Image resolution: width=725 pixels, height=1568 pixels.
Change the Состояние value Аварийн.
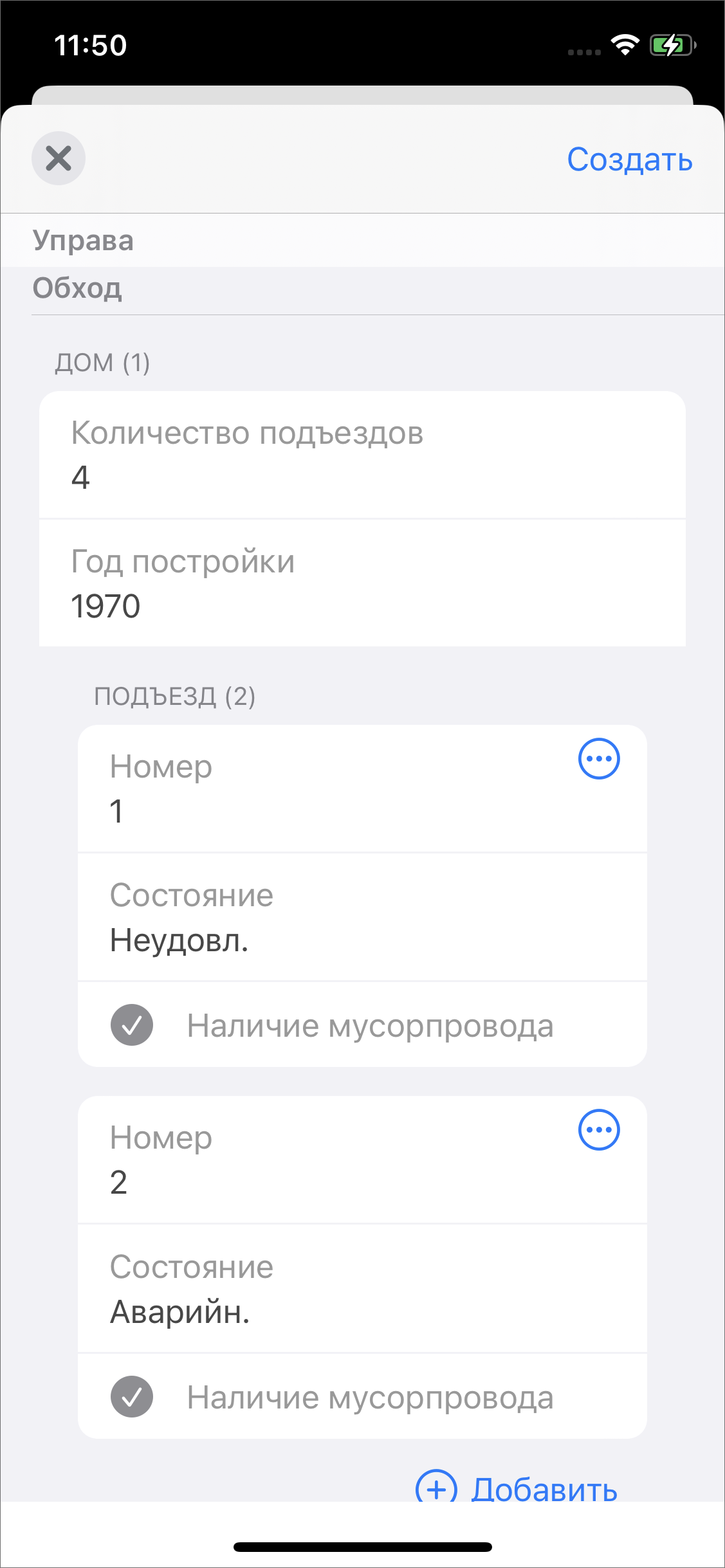point(362,1290)
